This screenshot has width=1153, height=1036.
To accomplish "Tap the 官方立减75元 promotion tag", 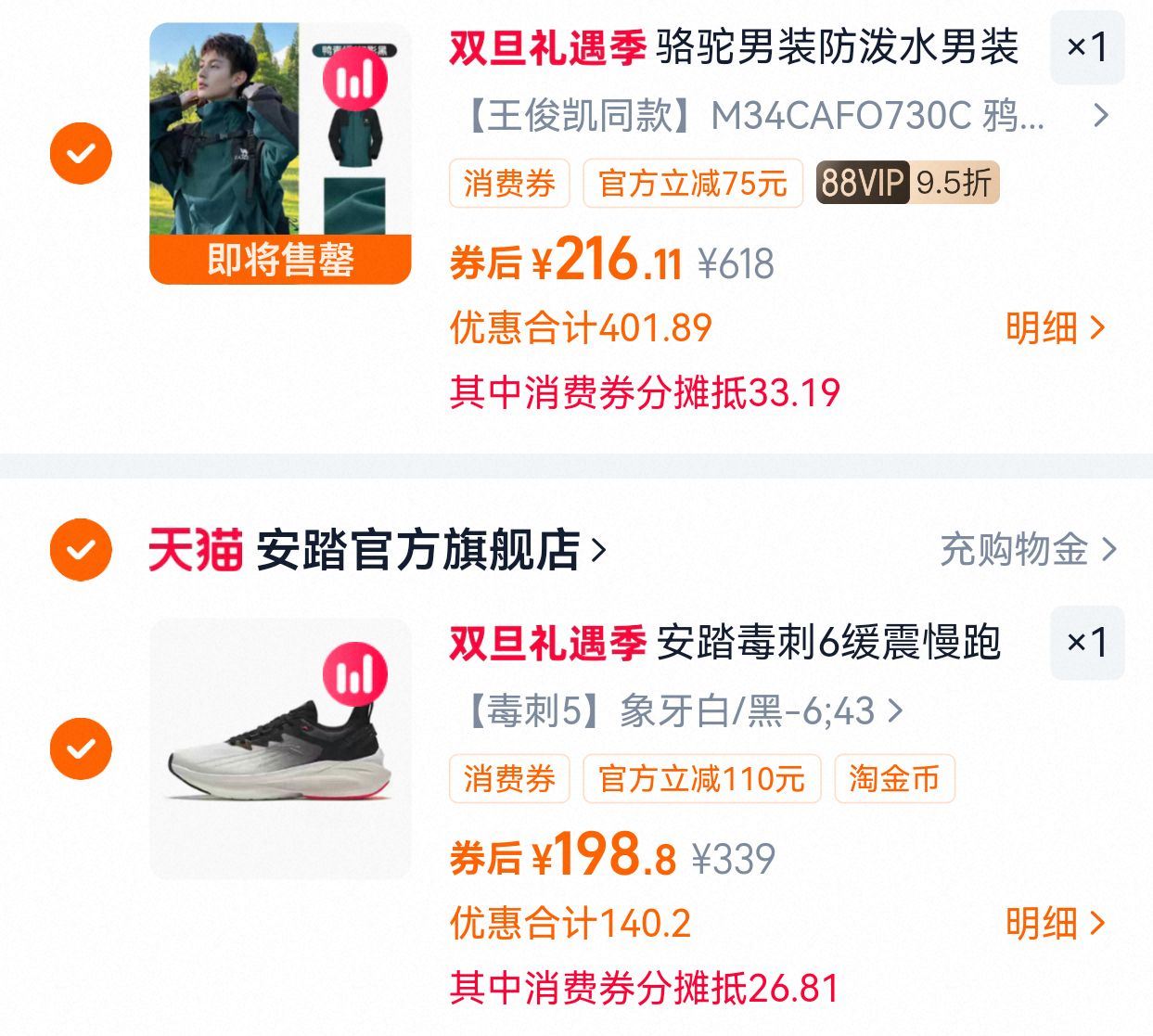I will (x=692, y=183).
